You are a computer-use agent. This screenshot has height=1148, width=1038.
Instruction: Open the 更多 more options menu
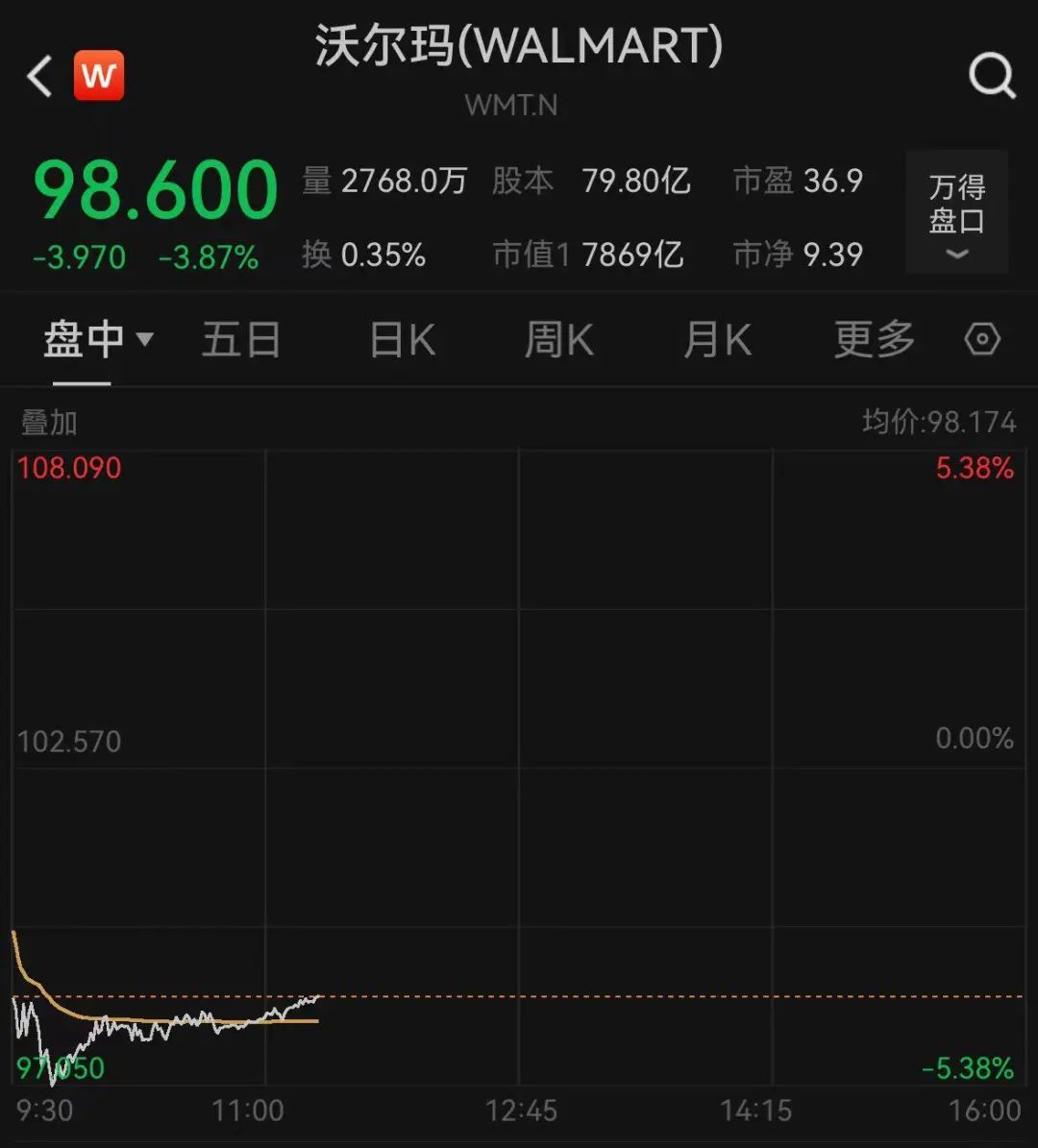click(873, 339)
